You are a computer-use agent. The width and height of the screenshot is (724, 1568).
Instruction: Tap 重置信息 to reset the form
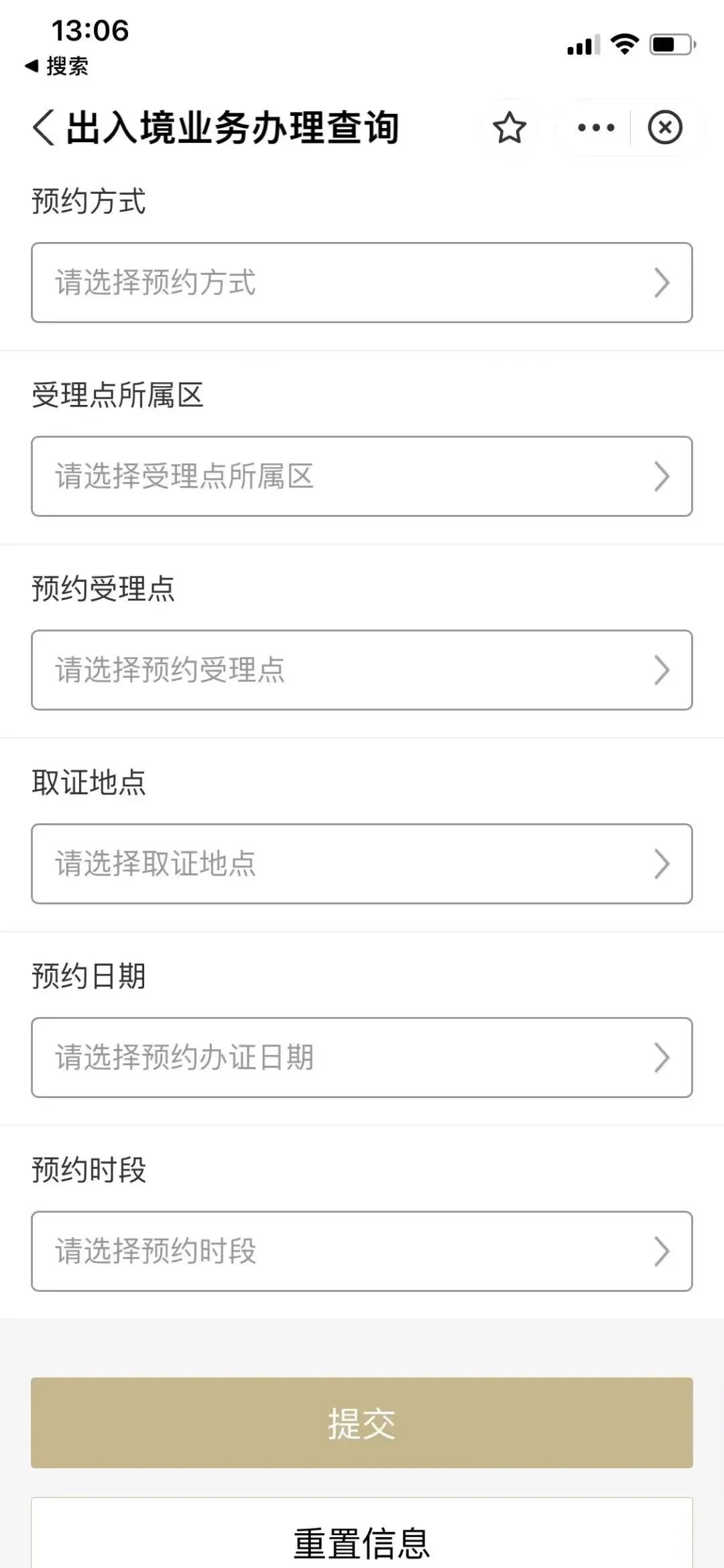pos(362,1541)
